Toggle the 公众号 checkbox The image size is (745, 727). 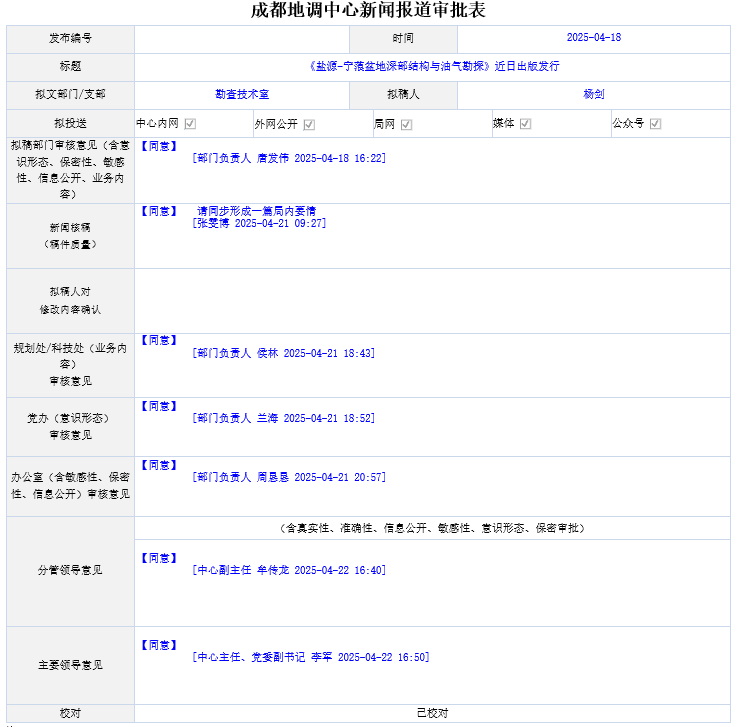[x=655, y=123]
